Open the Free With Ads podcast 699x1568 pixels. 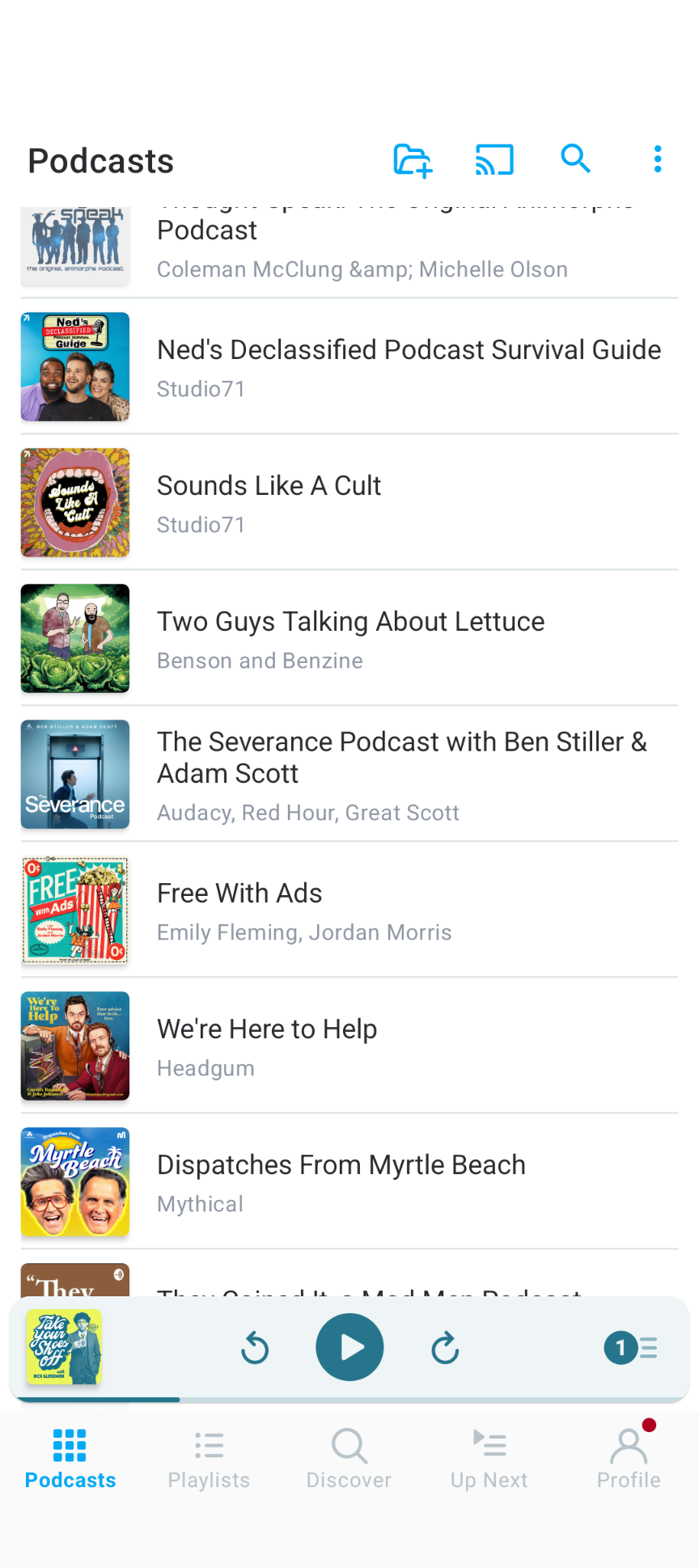pyautogui.click(x=349, y=911)
